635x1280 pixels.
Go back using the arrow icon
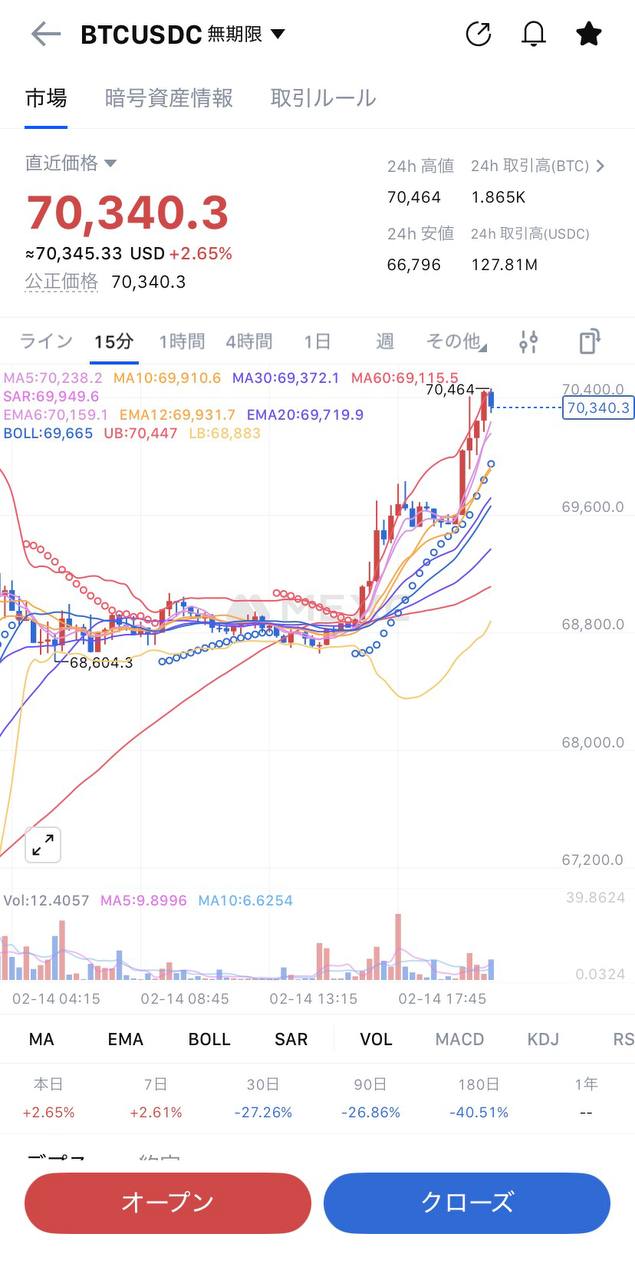[45, 34]
